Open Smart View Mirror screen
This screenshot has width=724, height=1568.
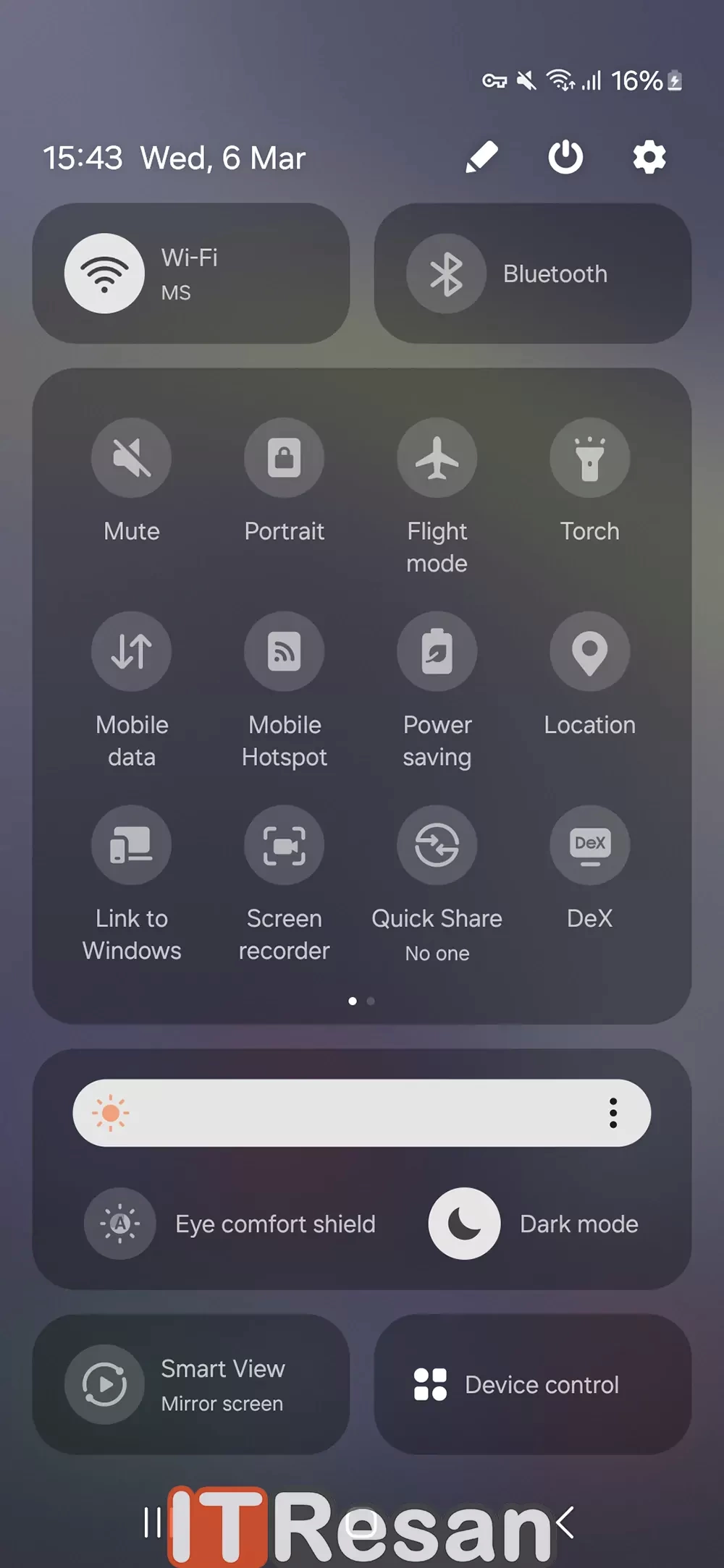105,1384
